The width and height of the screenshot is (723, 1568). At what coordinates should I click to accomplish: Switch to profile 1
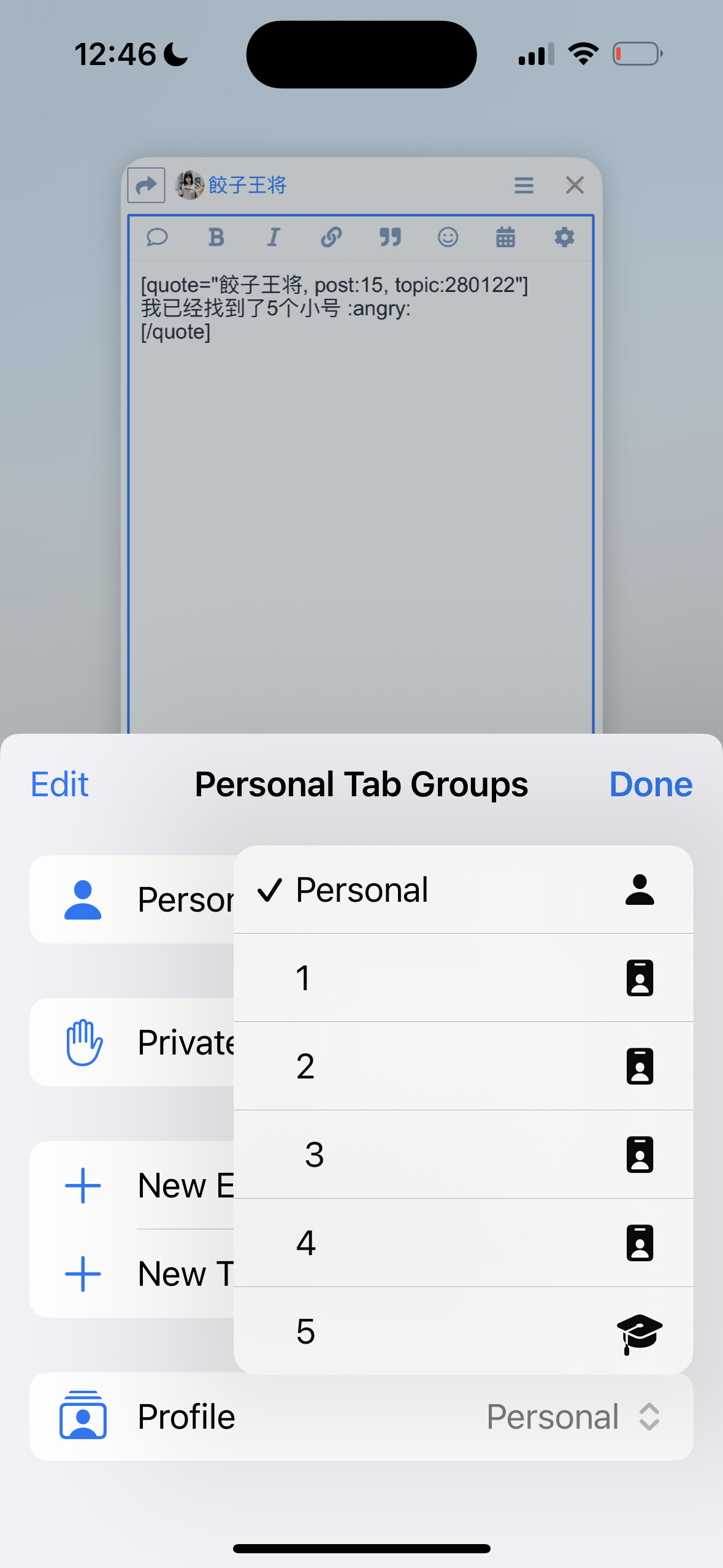click(x=463, y=978)
